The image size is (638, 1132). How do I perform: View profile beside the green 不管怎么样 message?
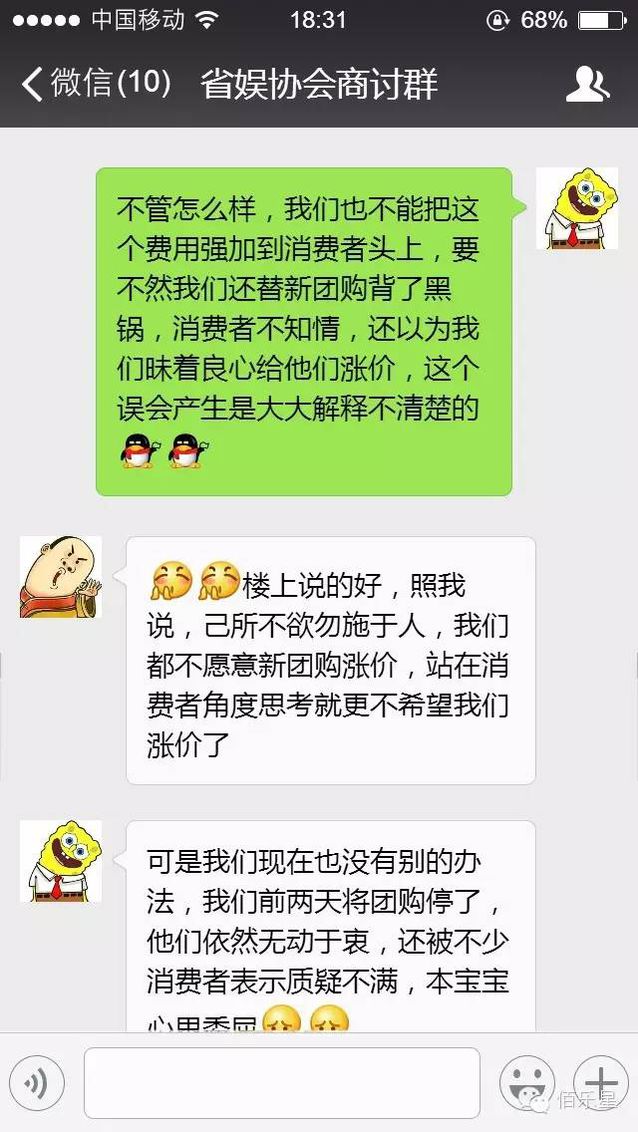[x=577, y=208]
